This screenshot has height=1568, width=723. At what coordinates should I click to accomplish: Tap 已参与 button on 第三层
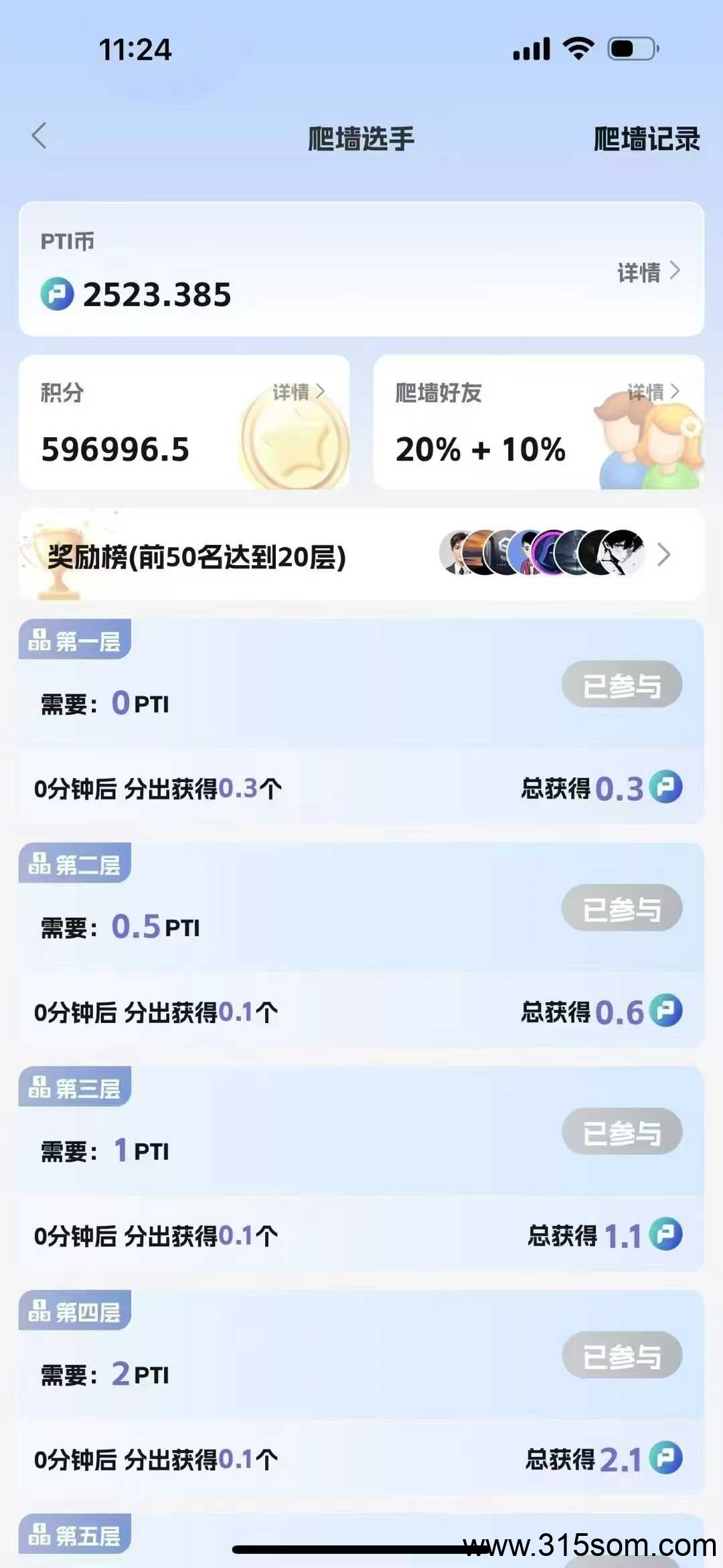coord(622,1132)
